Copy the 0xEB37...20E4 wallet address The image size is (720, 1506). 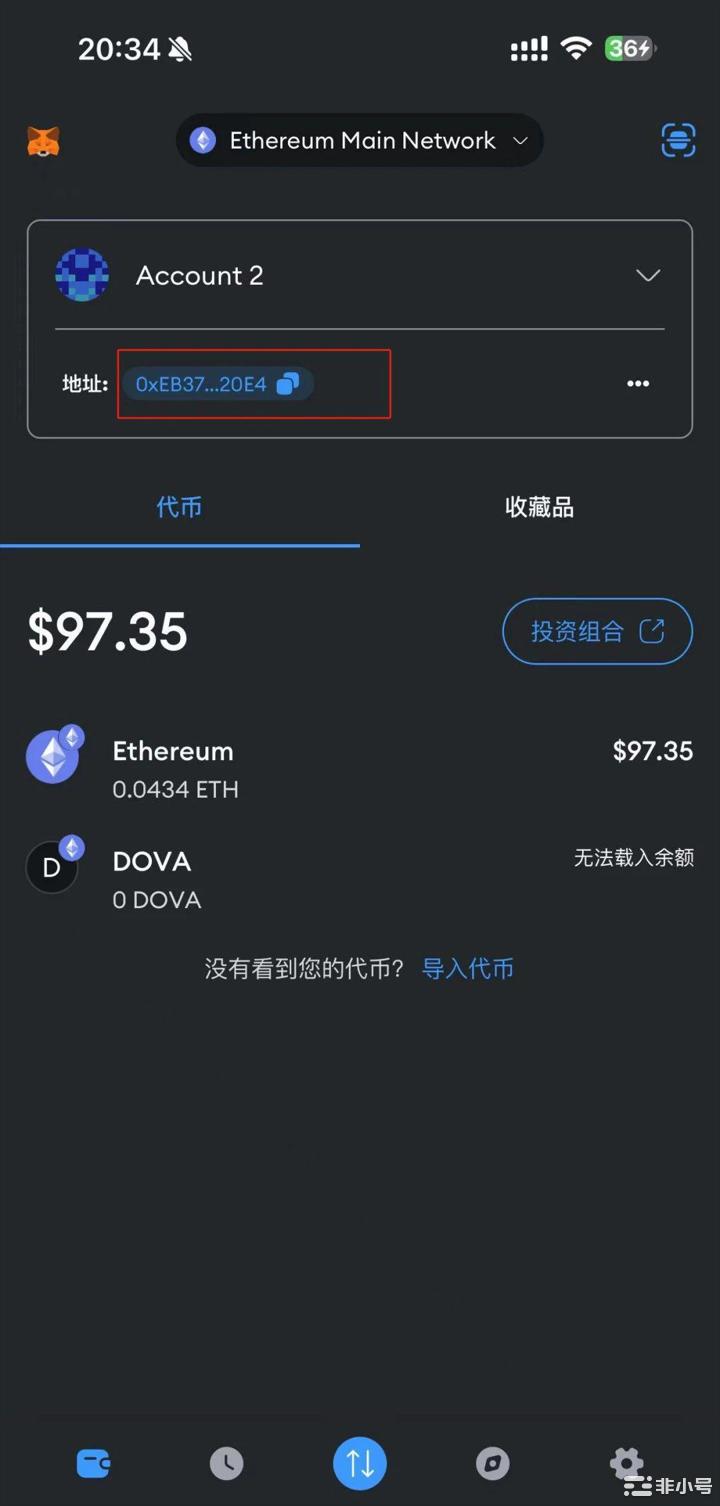pyautogui.click(x=217, y=384)
